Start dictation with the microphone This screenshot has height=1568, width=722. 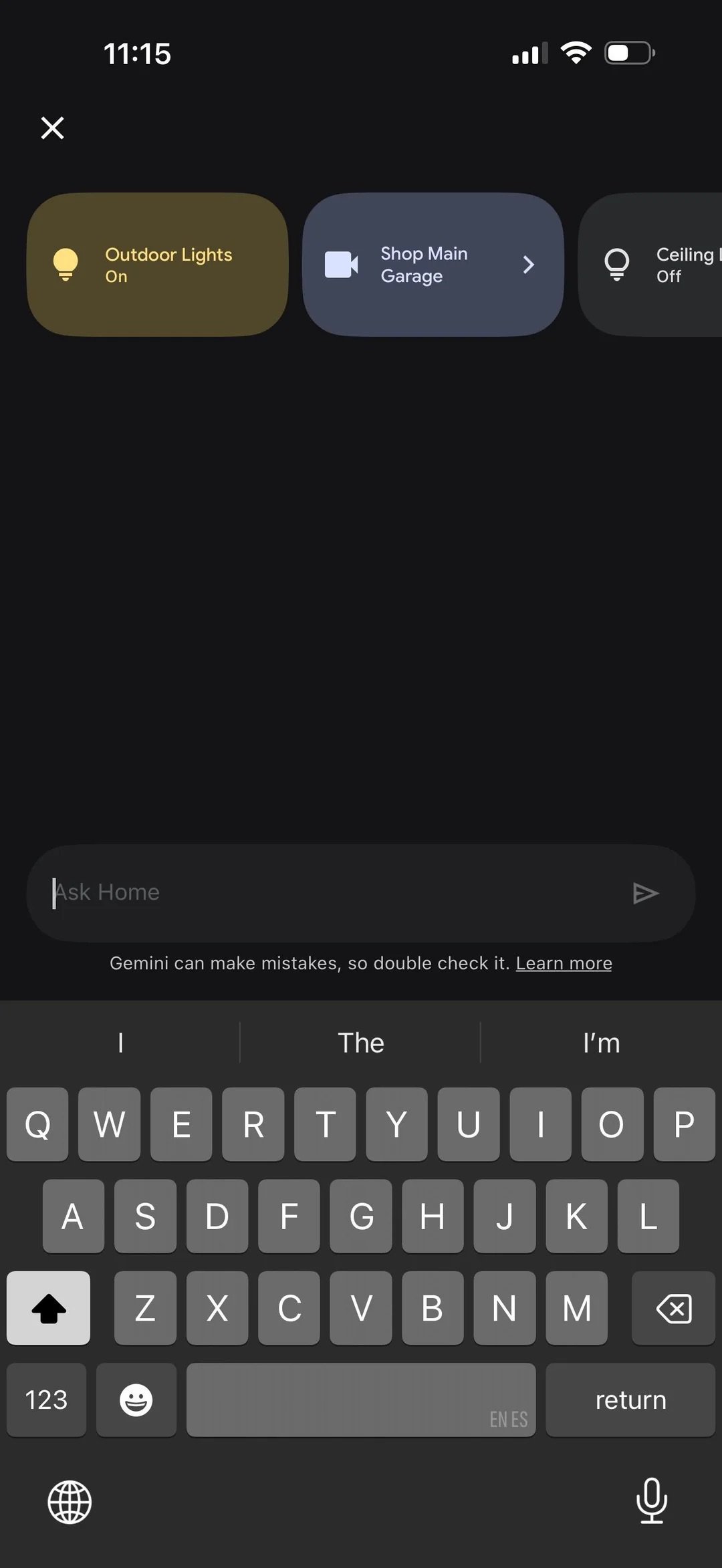[x=651, y=1500]
